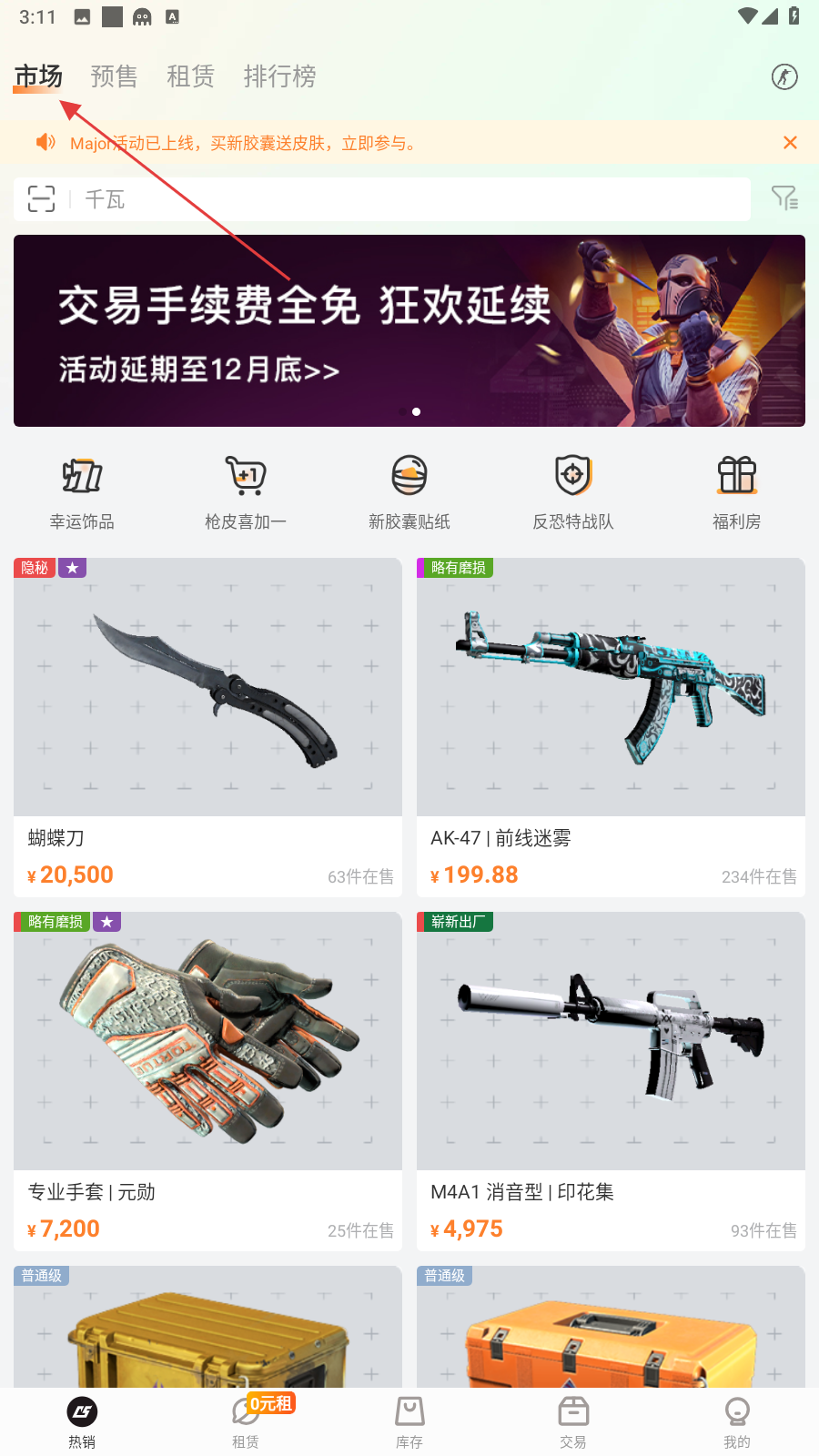View the AK-47 | 前线迷雾 card
The width and height of the screenshot is (819, 1456).
click(611, 726)
